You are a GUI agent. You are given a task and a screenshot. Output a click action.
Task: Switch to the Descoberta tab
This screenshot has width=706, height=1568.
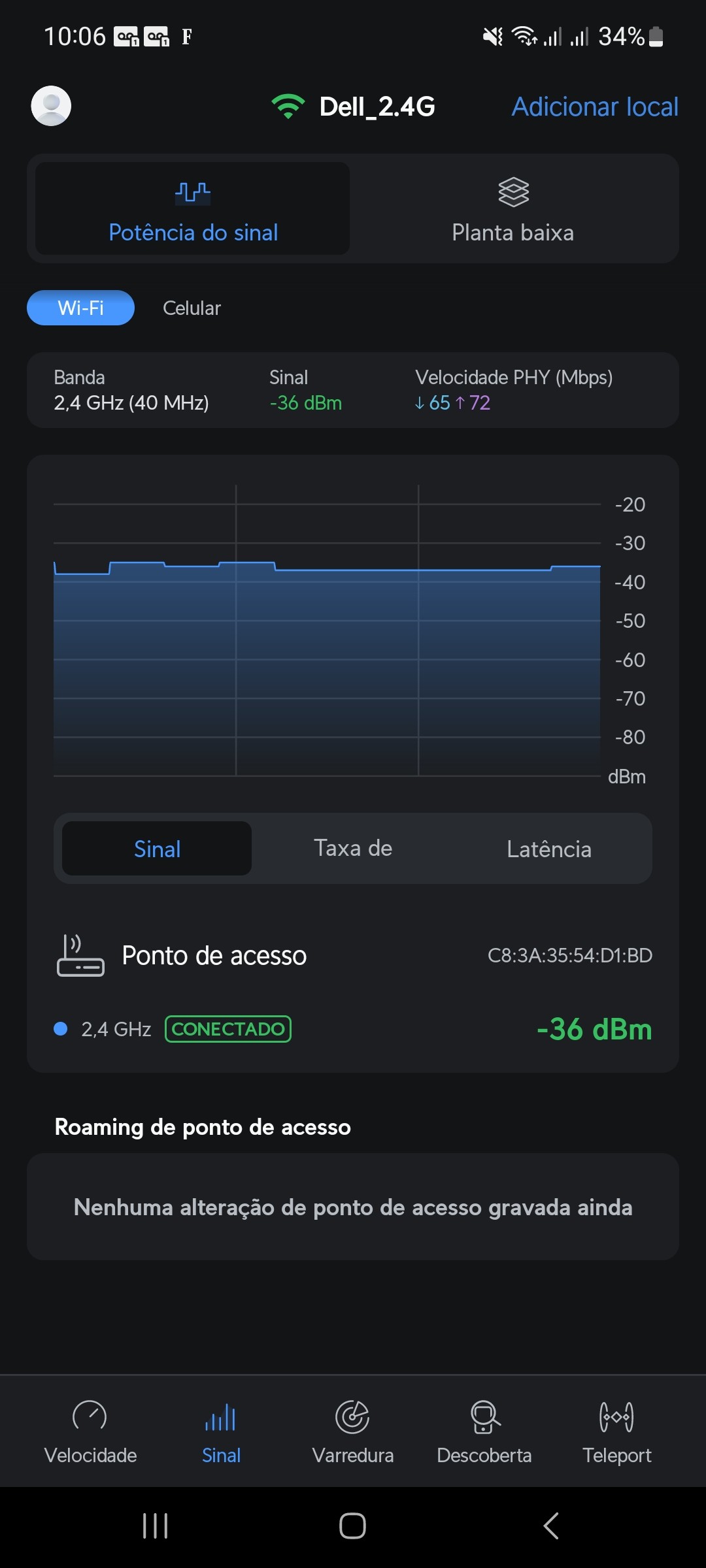click(484, 1431)
